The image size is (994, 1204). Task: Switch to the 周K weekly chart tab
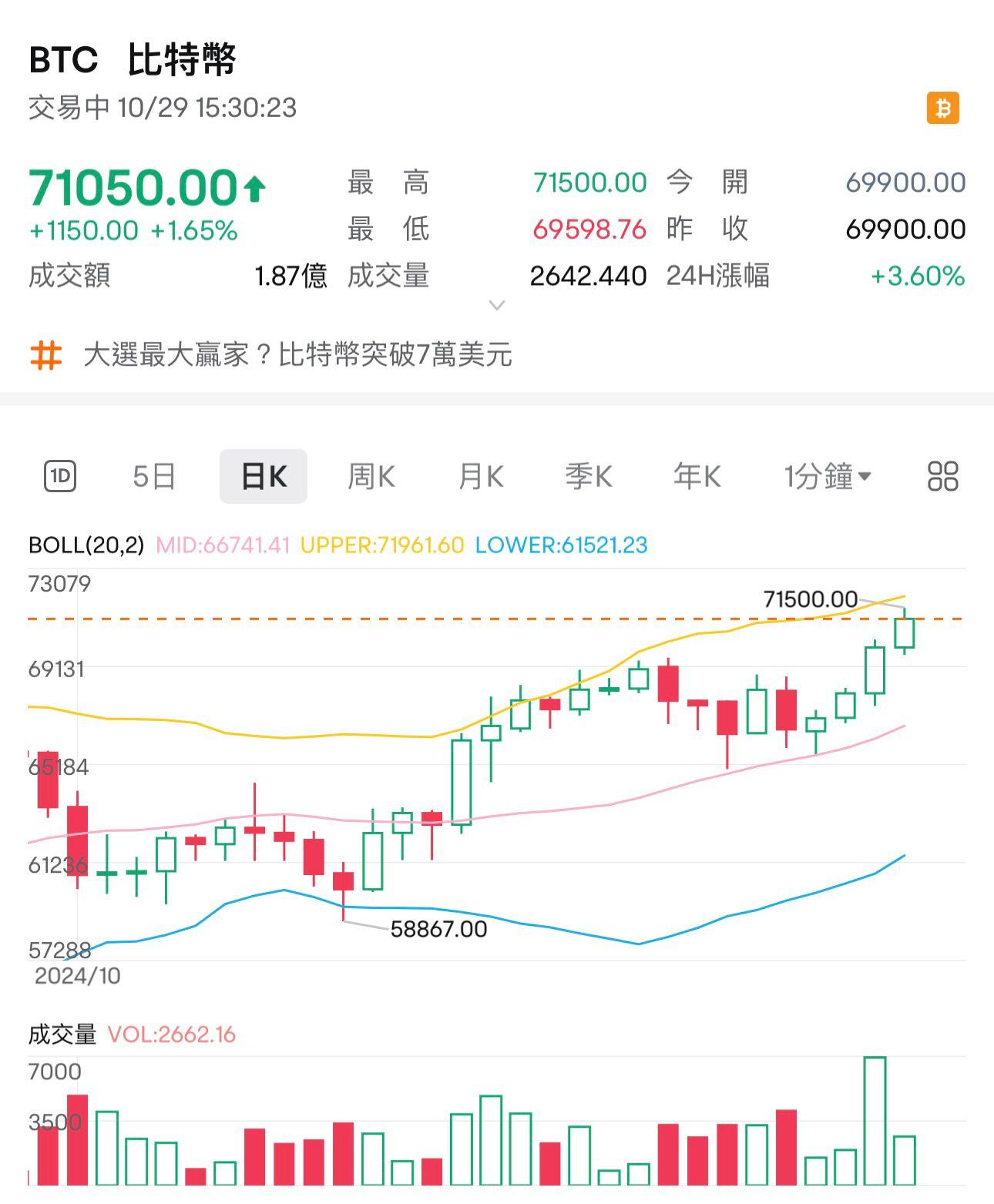[x=371, y=476]
